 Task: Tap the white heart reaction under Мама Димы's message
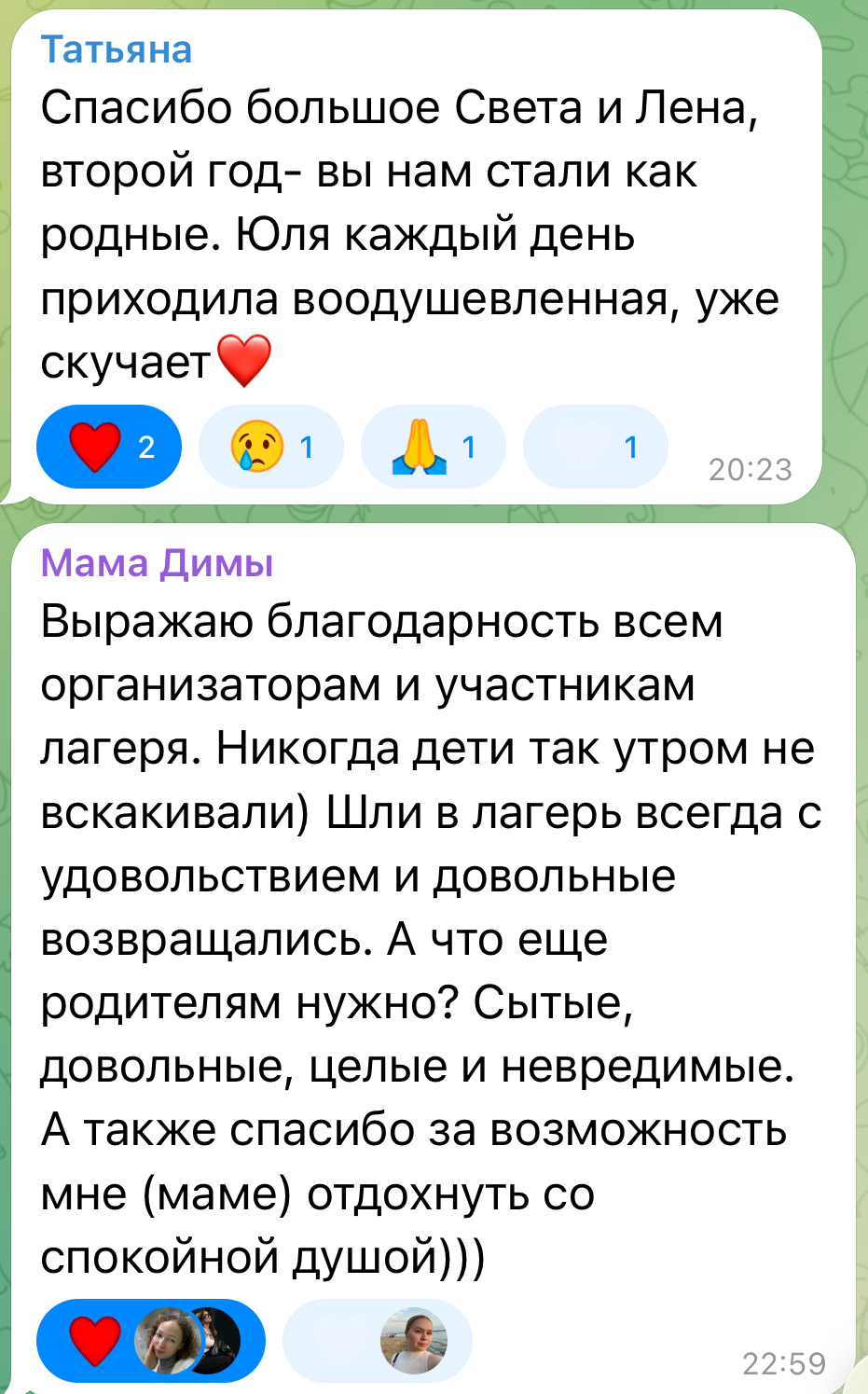pos(376,1341)
